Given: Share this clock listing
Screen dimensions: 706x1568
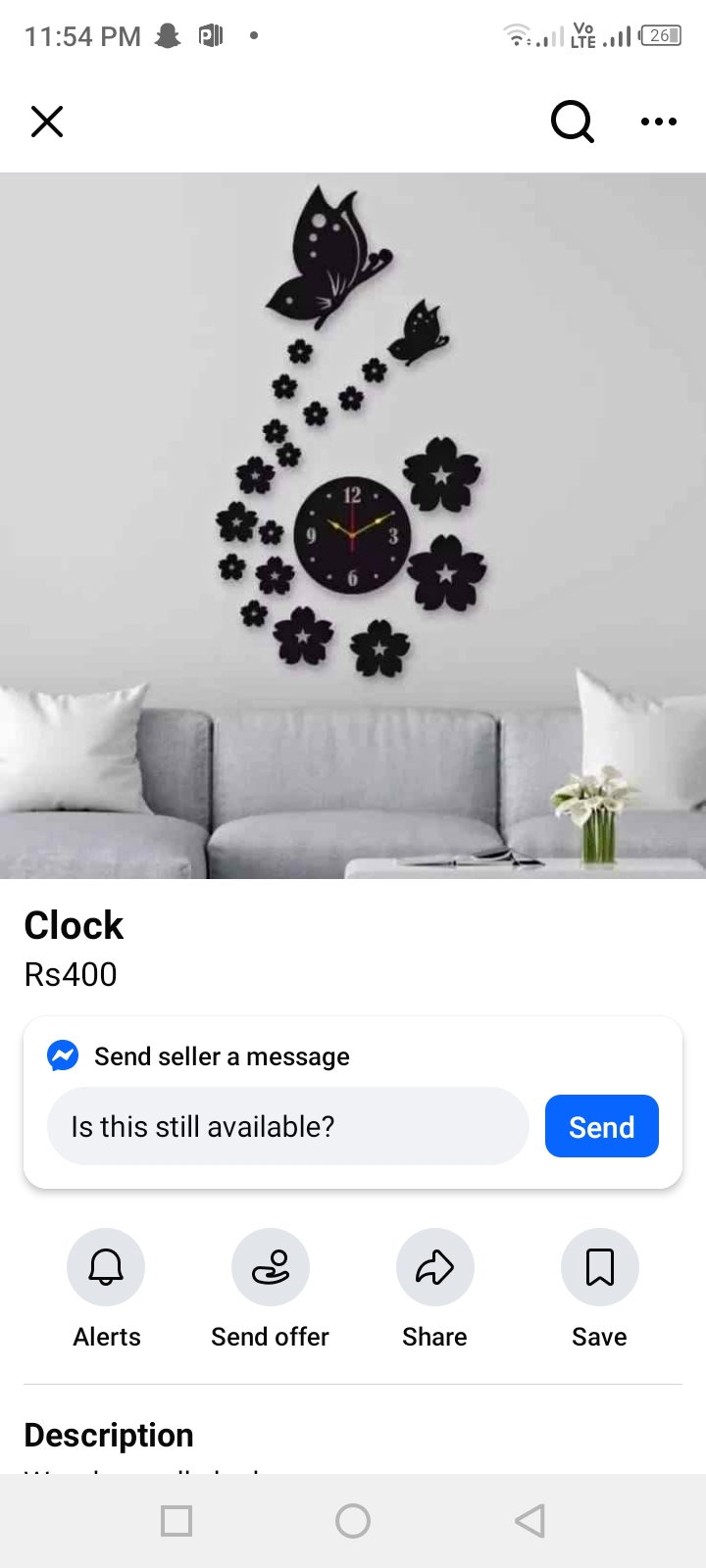Looking at the screenshot, I should point(434,1267).
